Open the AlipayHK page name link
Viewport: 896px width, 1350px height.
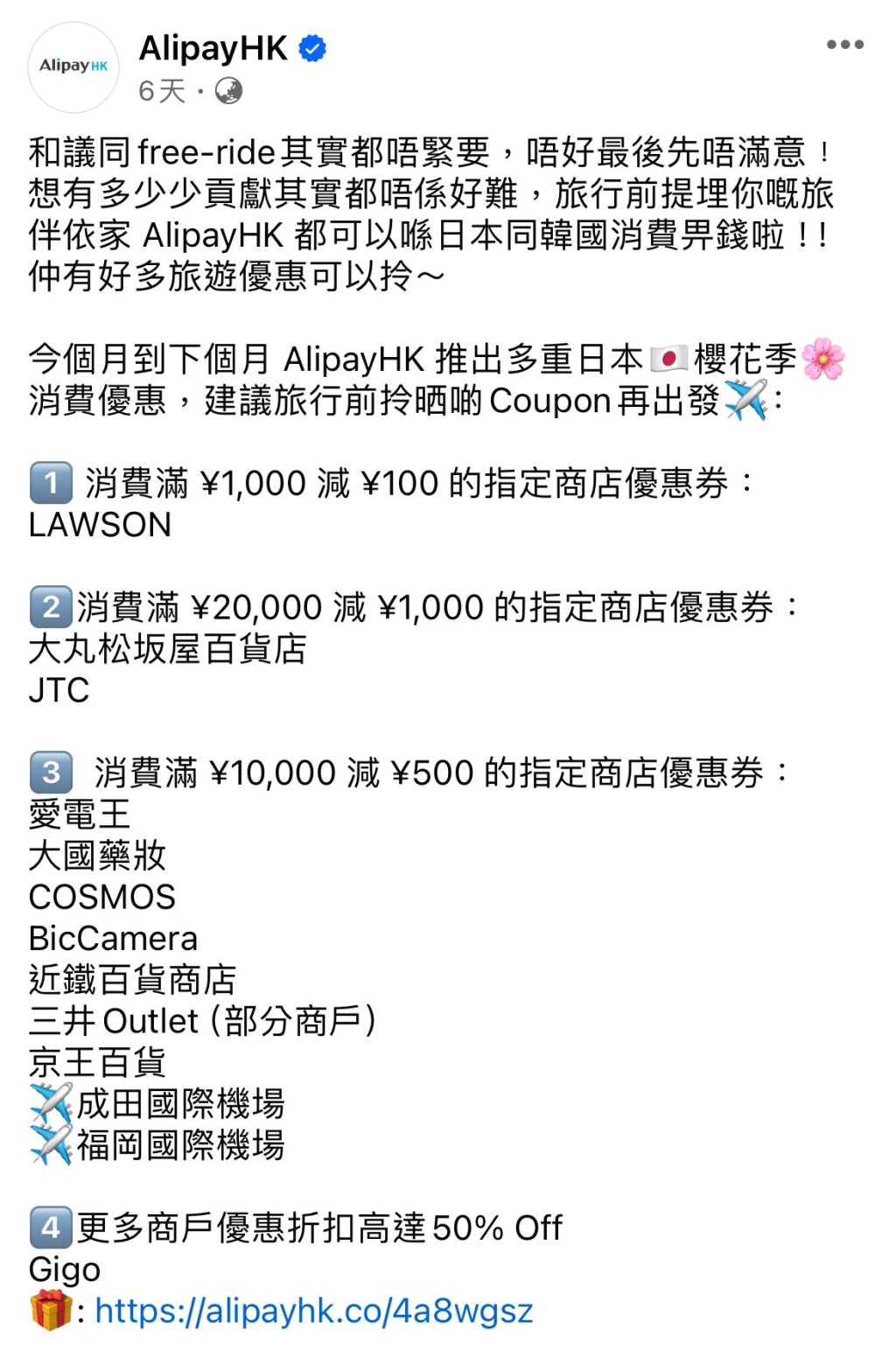pyautogui.click(x=213, y=47)
